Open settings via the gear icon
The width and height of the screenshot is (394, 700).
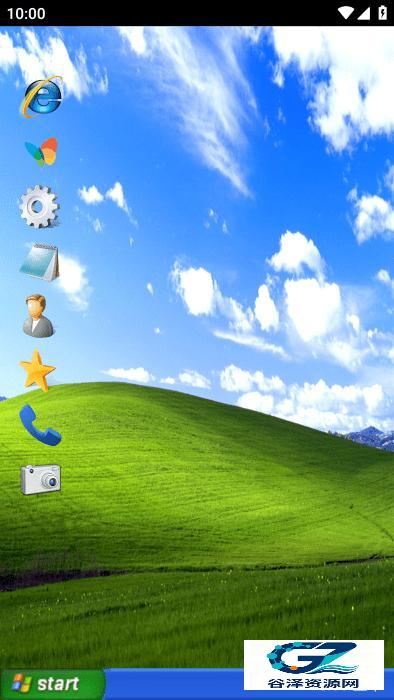tap(39, 207)
